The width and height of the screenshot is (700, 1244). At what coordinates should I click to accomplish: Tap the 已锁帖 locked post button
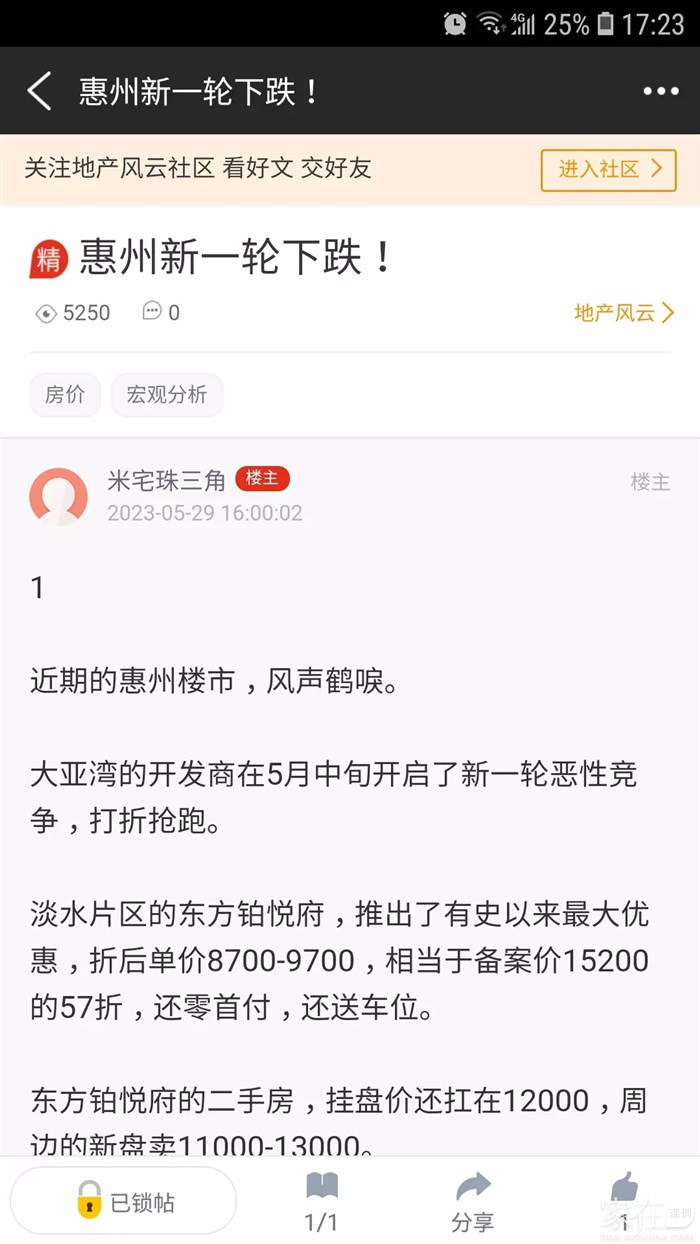124,1201
